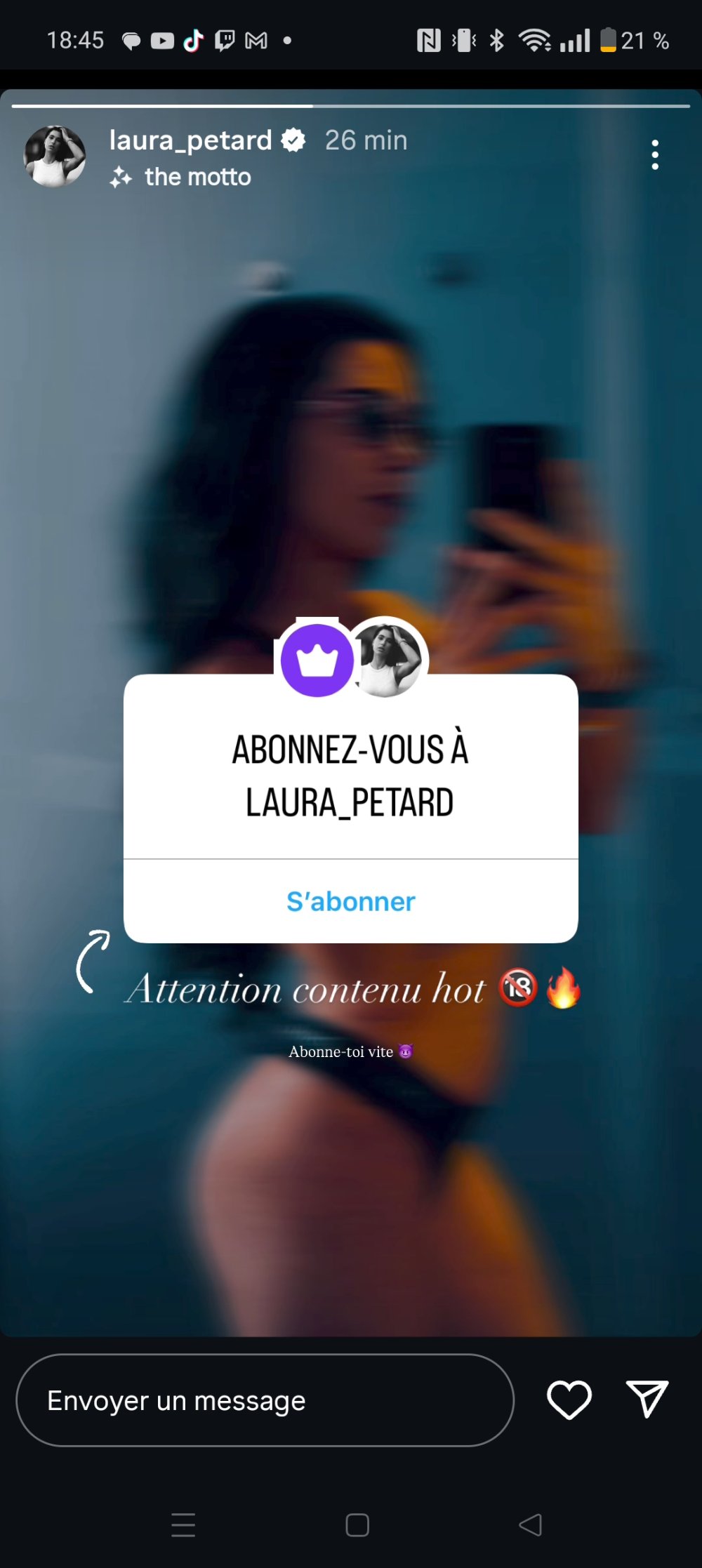Open the story's three-dot options menu
Viewport: 702px width, 1568px height.
click(654, 154)
